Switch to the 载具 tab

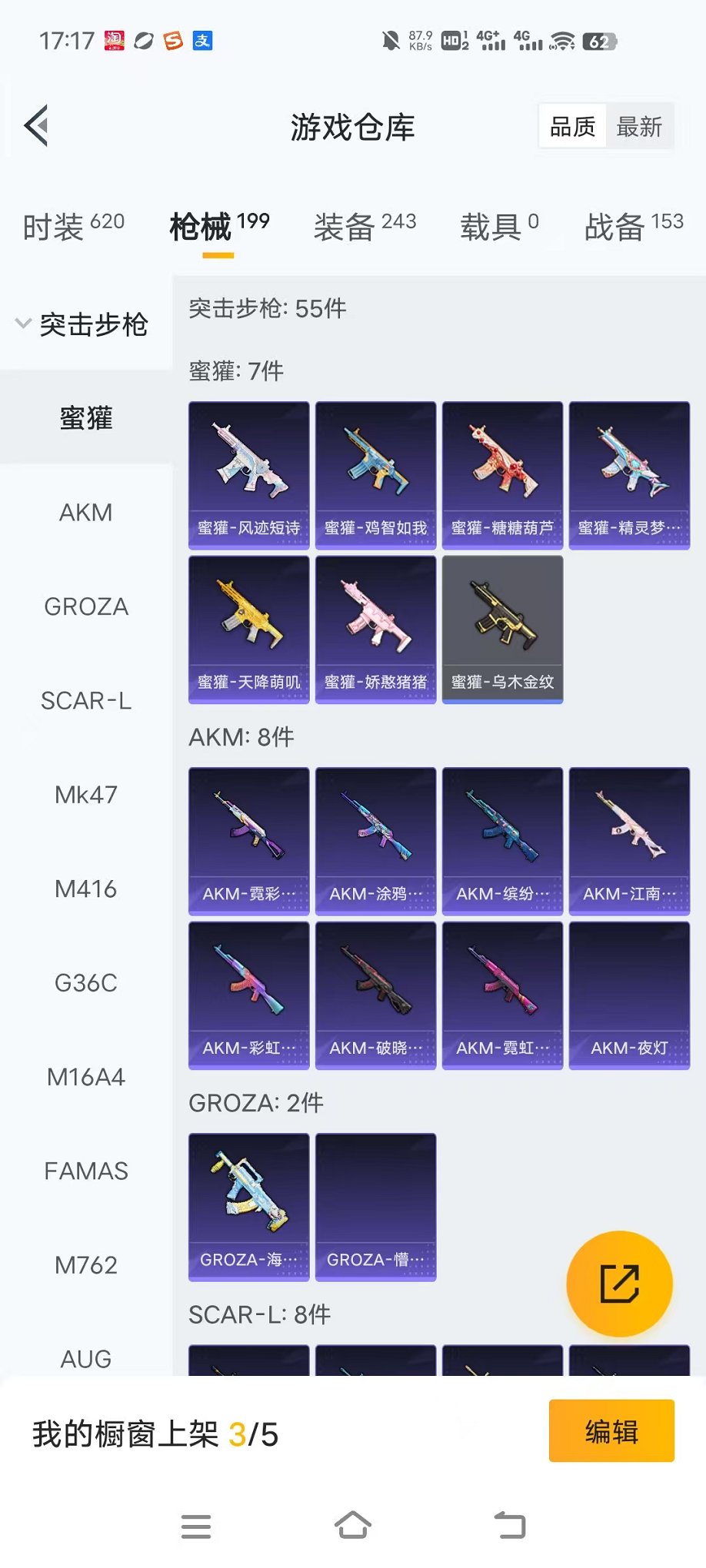click(499, 227)
